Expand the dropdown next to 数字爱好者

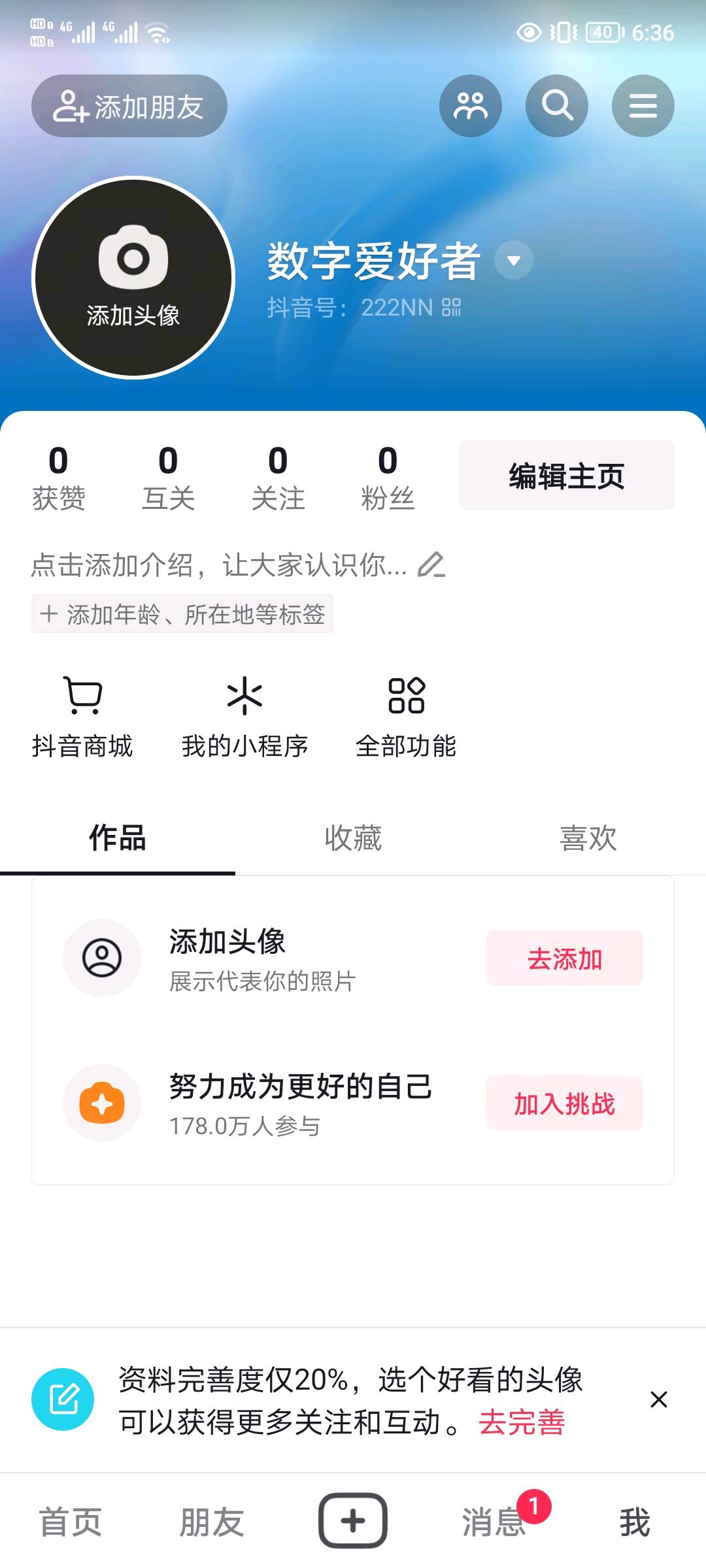(x=514, y=261)
